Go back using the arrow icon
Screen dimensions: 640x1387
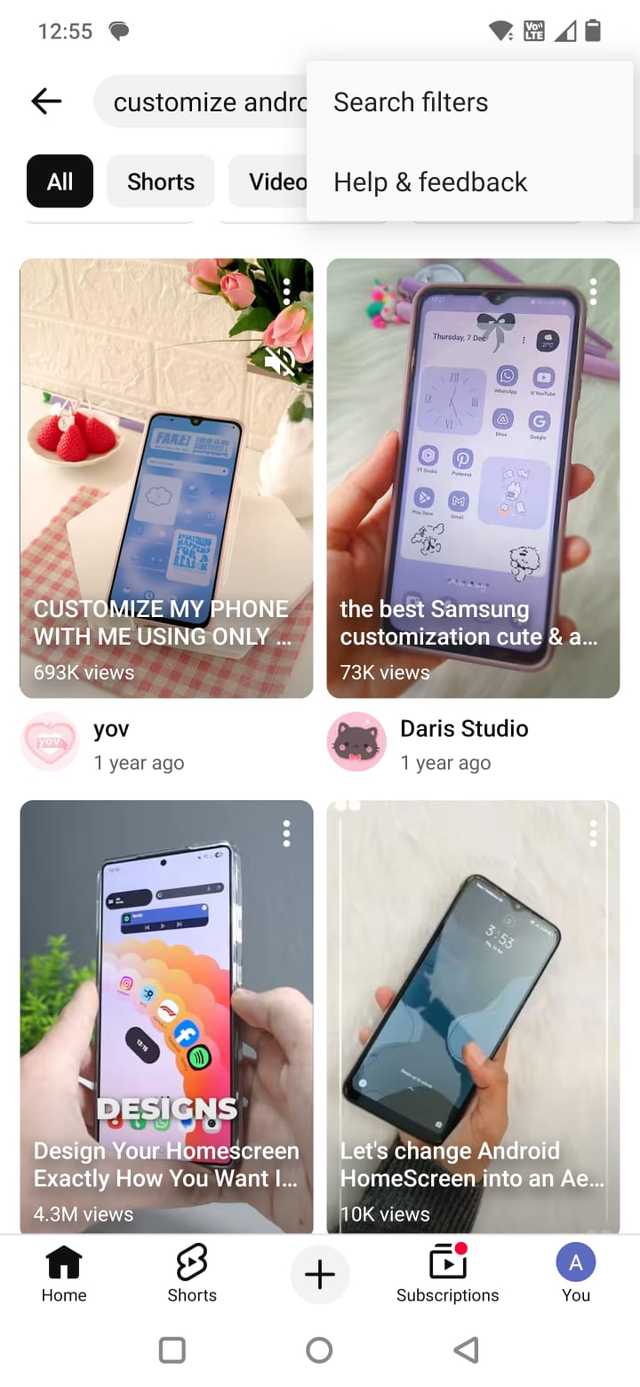coord(46,101)
